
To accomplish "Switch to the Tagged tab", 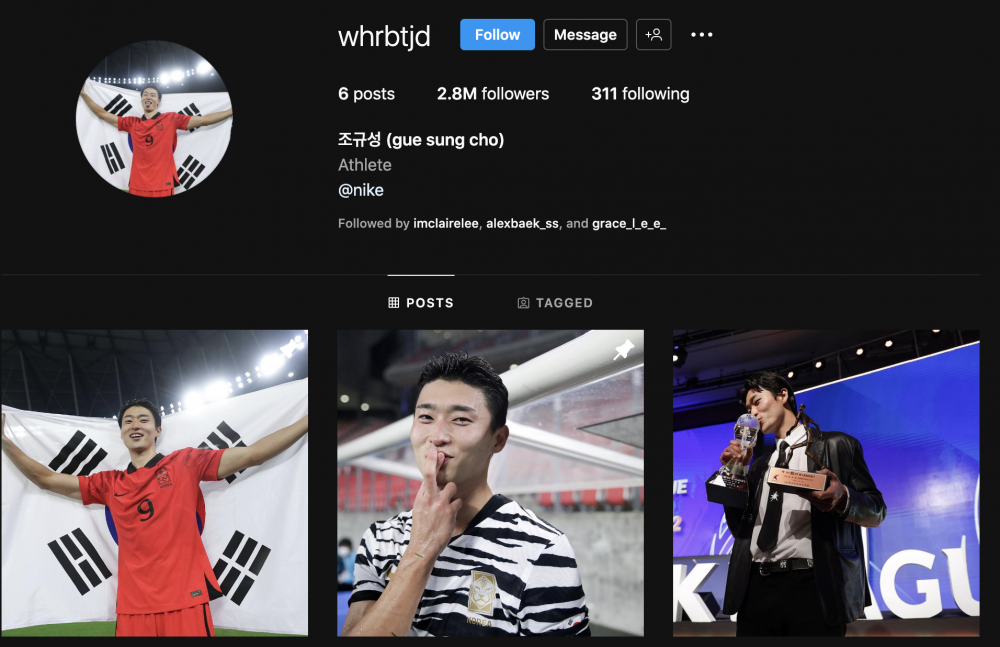I will (x=555, y=303).
